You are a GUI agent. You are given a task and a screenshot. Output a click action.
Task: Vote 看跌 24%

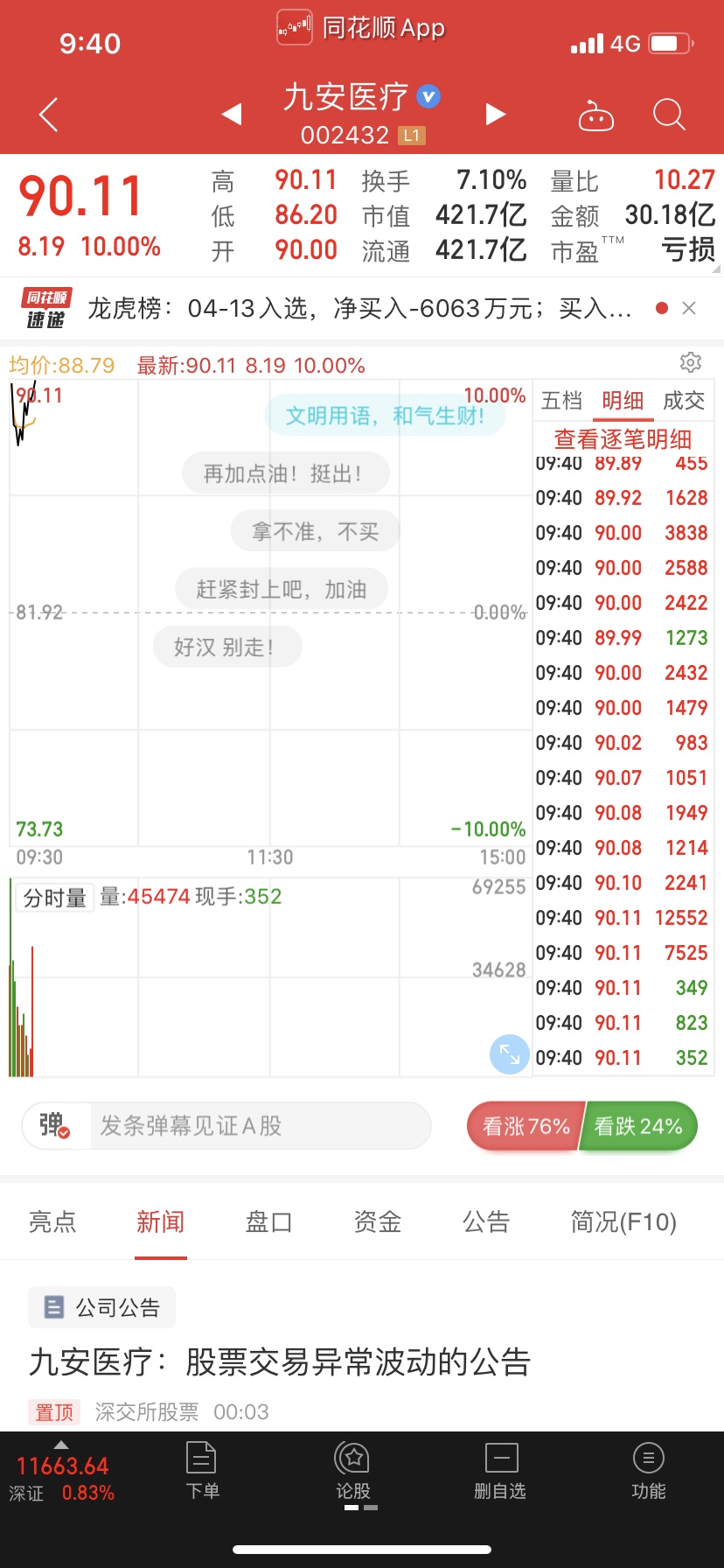click(x=639, y=1126)
